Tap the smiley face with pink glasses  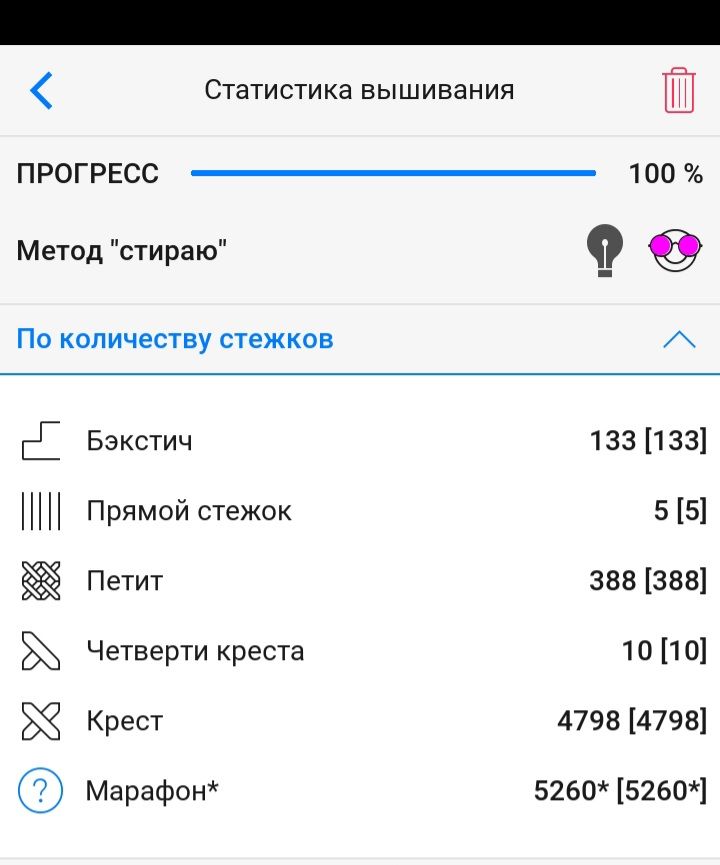pyautogui.click(x=676, y=249)
